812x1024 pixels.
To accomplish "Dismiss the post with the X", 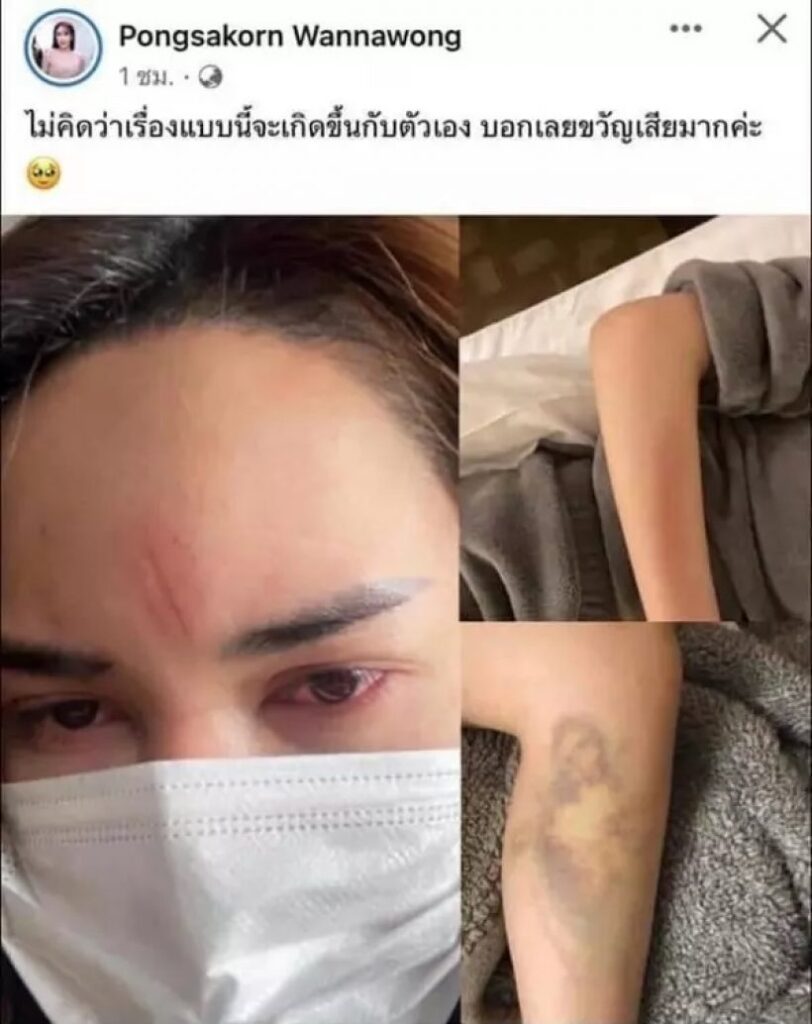I will 771,31.
